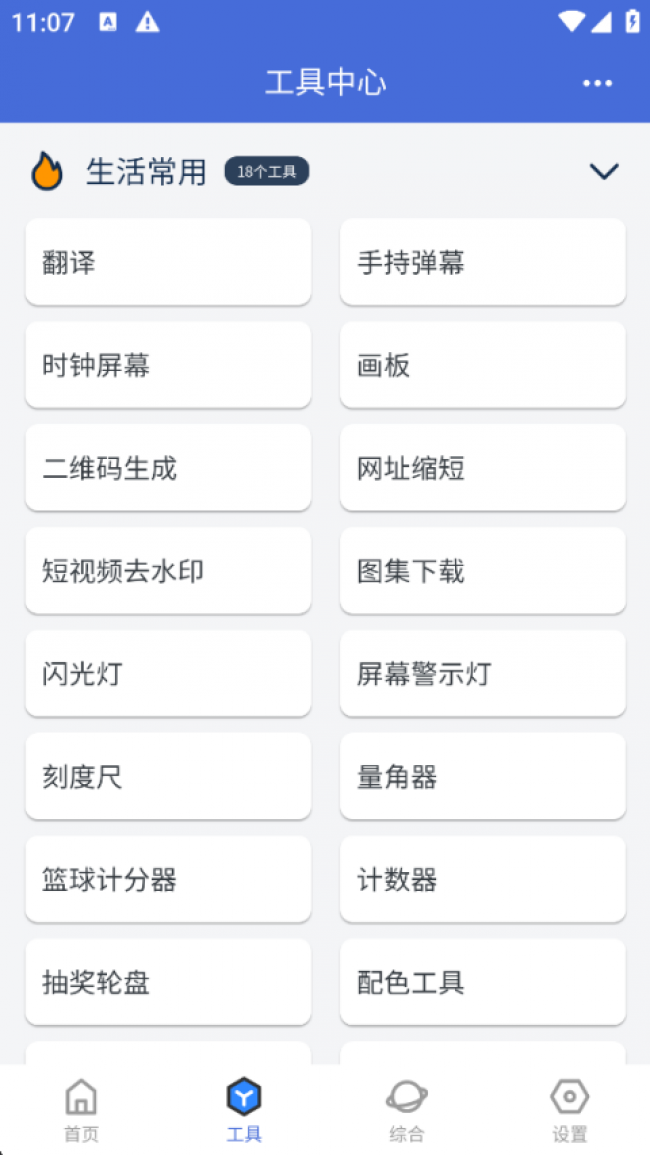Open the 网址缩短 tool

point(482,469)
